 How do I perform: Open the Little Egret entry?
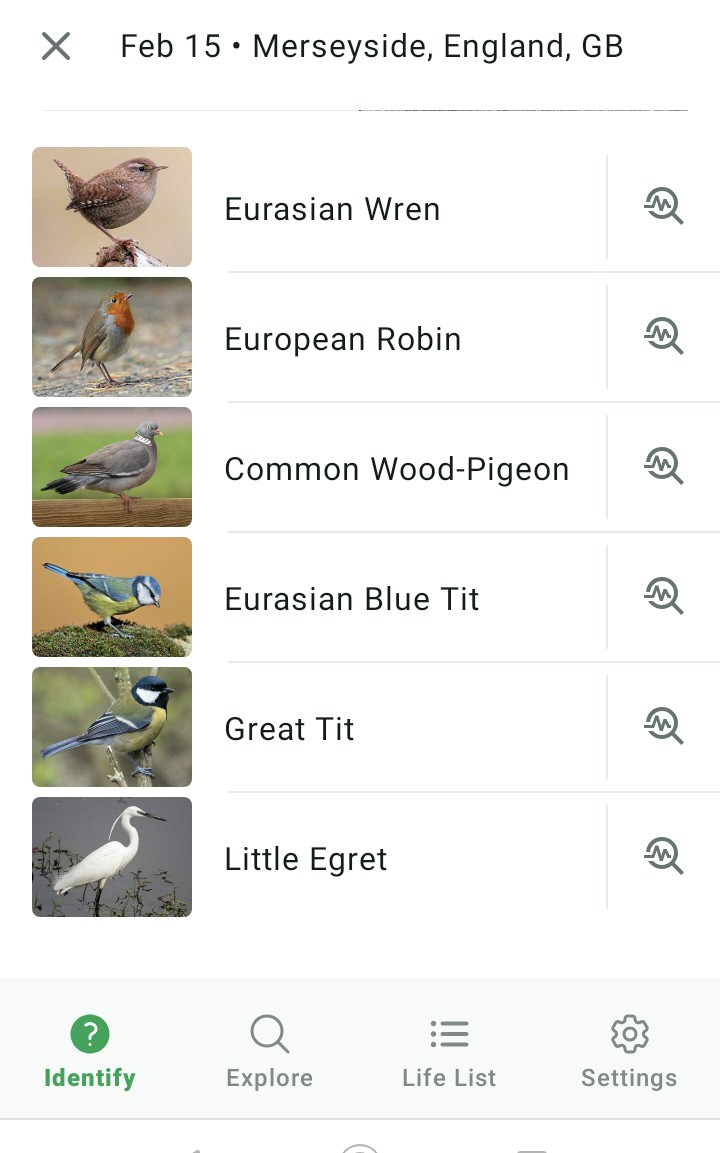[x=306, y=859]
